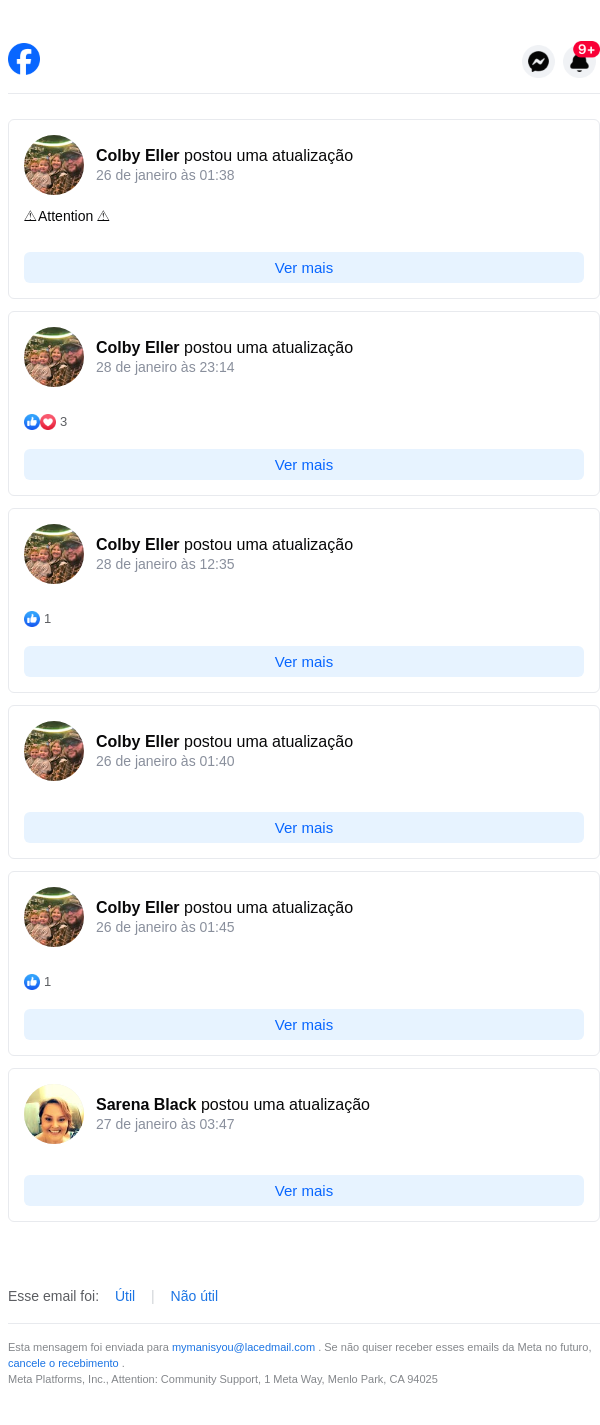Mark this email as Útil
This screenshot has height=1425, width=600.
125,1296
